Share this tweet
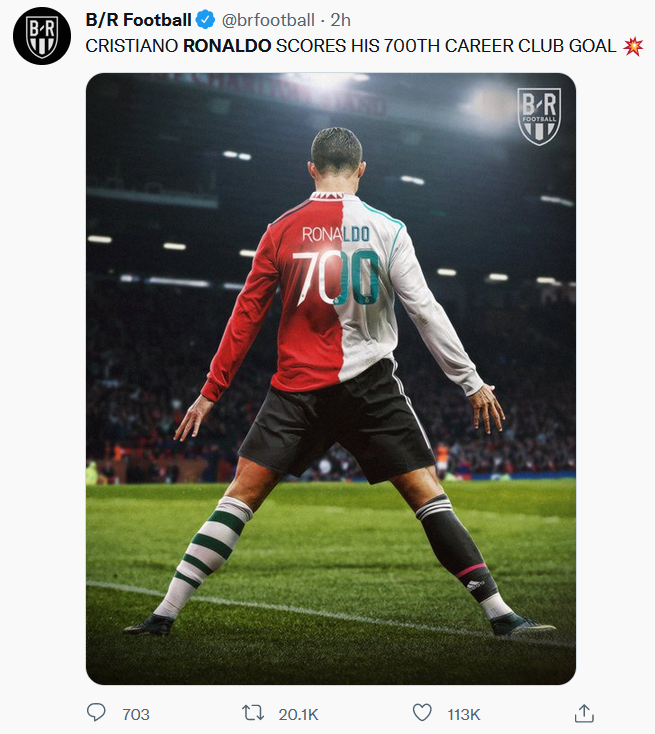655x734 pixels. click(x=585, y=713)
